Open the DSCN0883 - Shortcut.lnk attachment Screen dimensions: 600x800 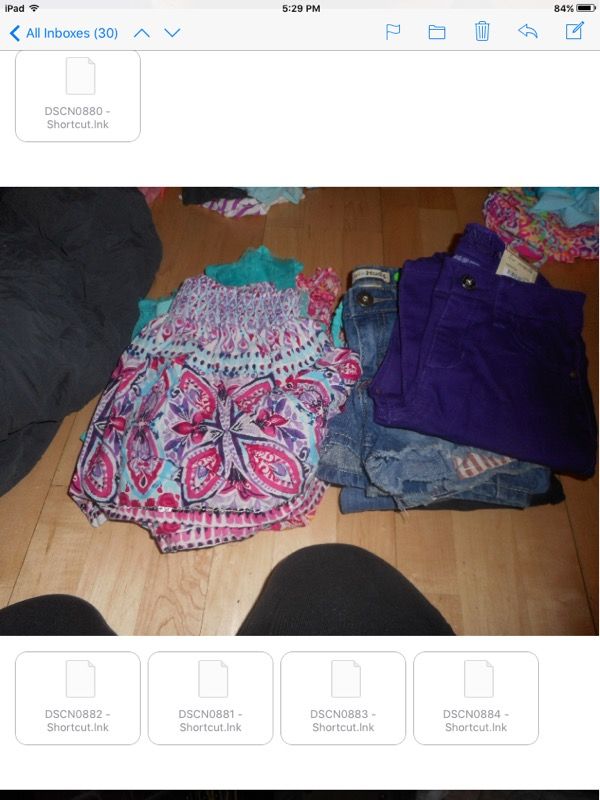click(x=343, y=698)
